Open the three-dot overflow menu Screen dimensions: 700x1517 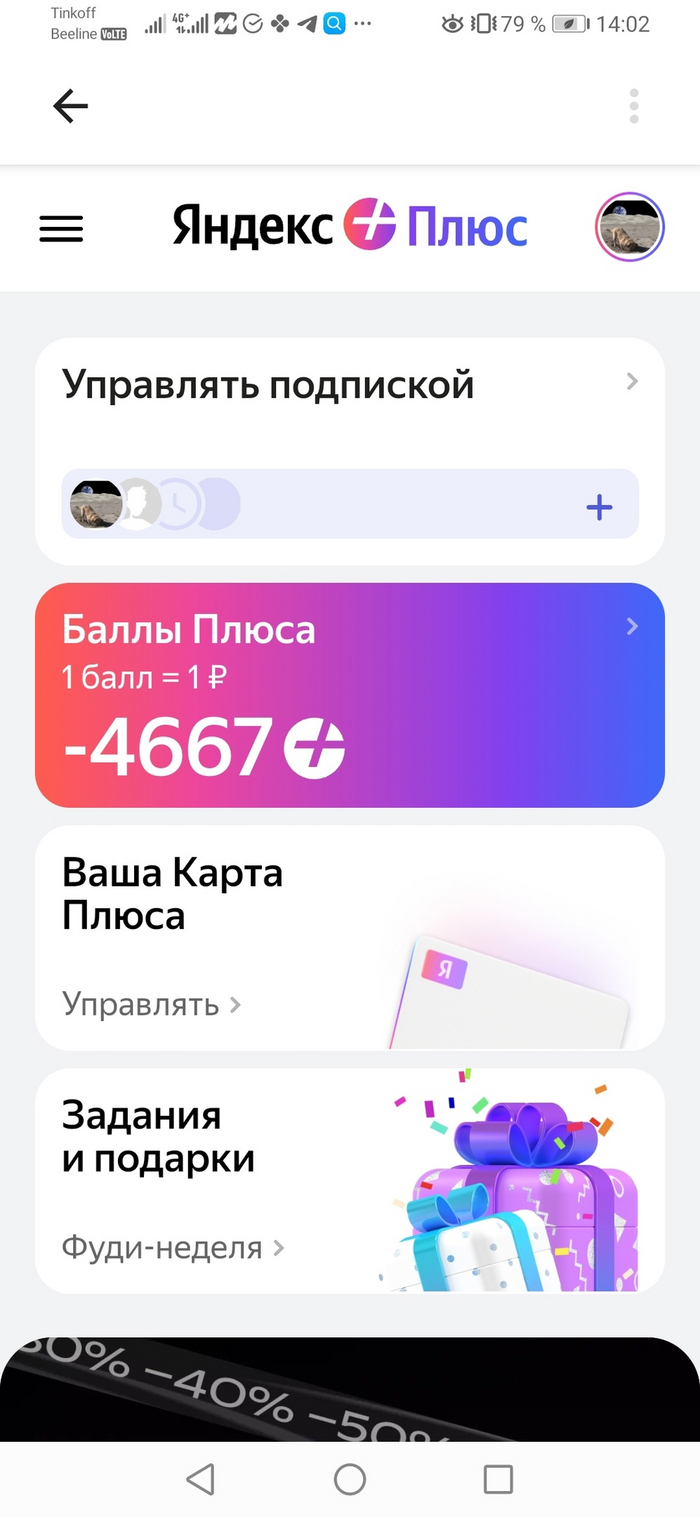(633, 106)
